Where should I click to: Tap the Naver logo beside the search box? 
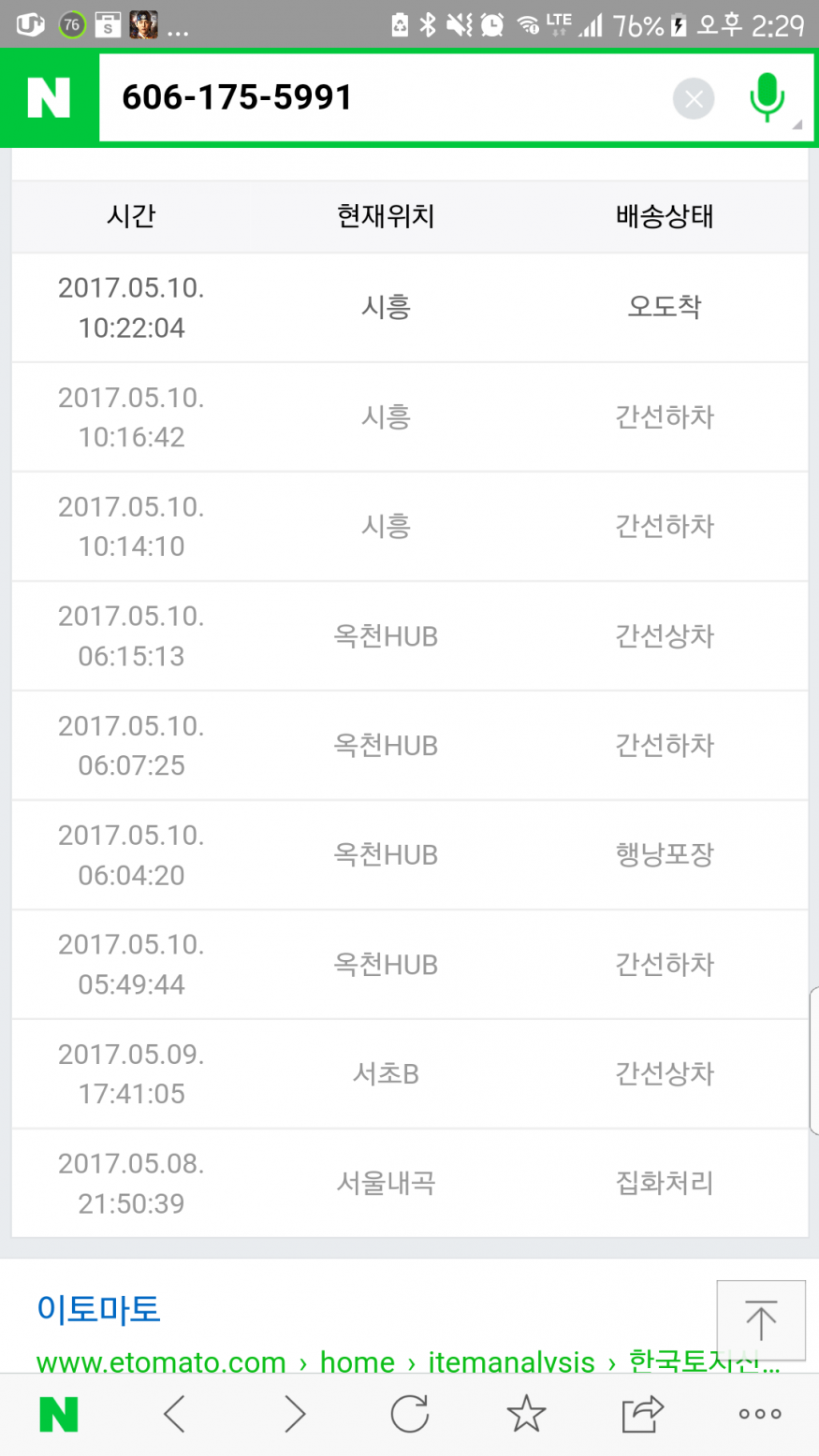(50, 98)
